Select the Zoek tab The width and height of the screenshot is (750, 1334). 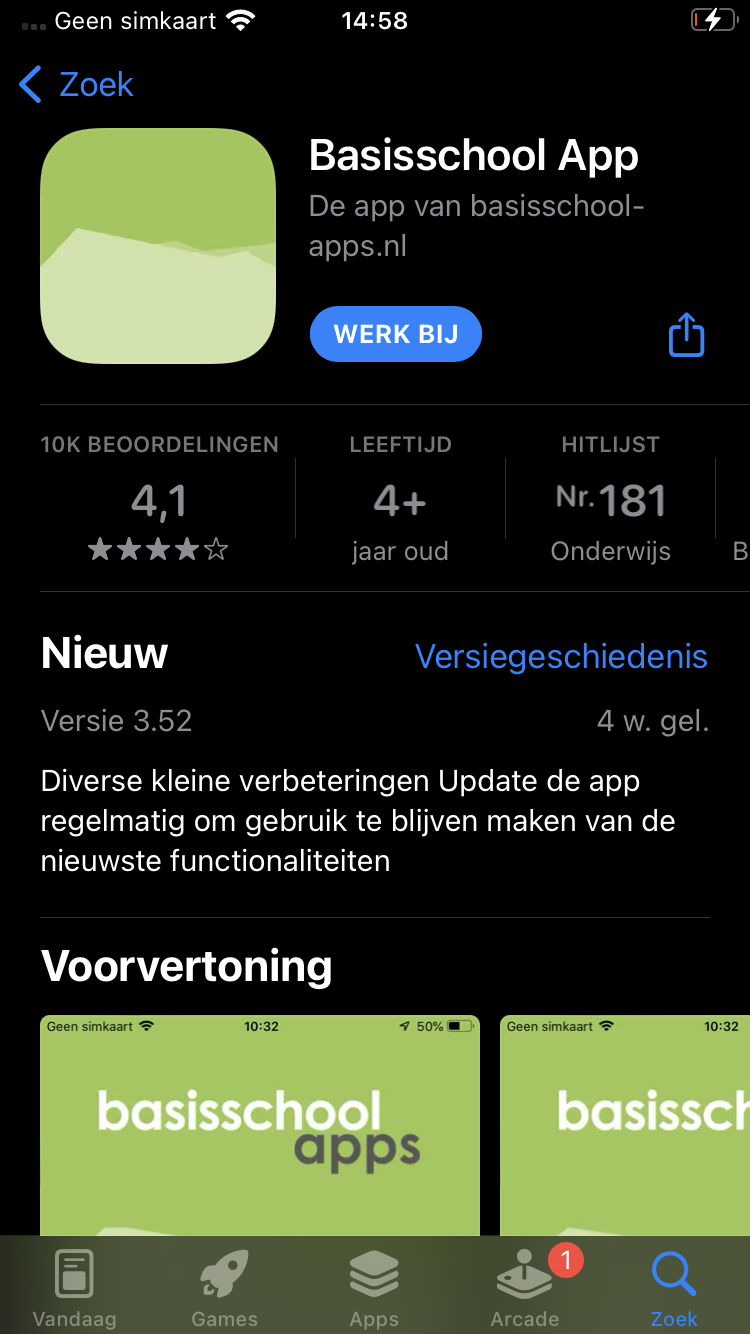coord(674,1288)
